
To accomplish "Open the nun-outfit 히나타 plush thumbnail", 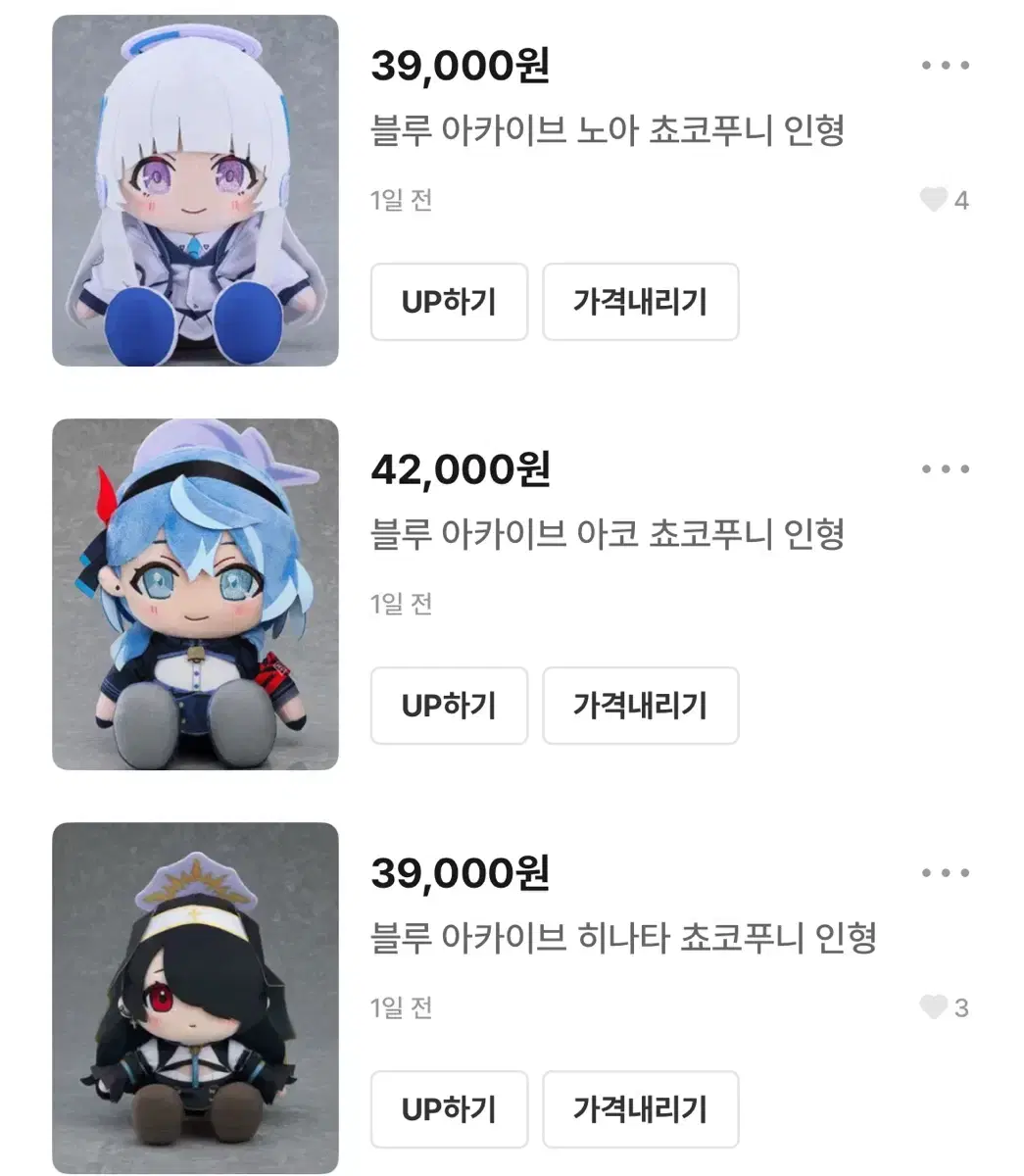I will (x=196, y=1004).
